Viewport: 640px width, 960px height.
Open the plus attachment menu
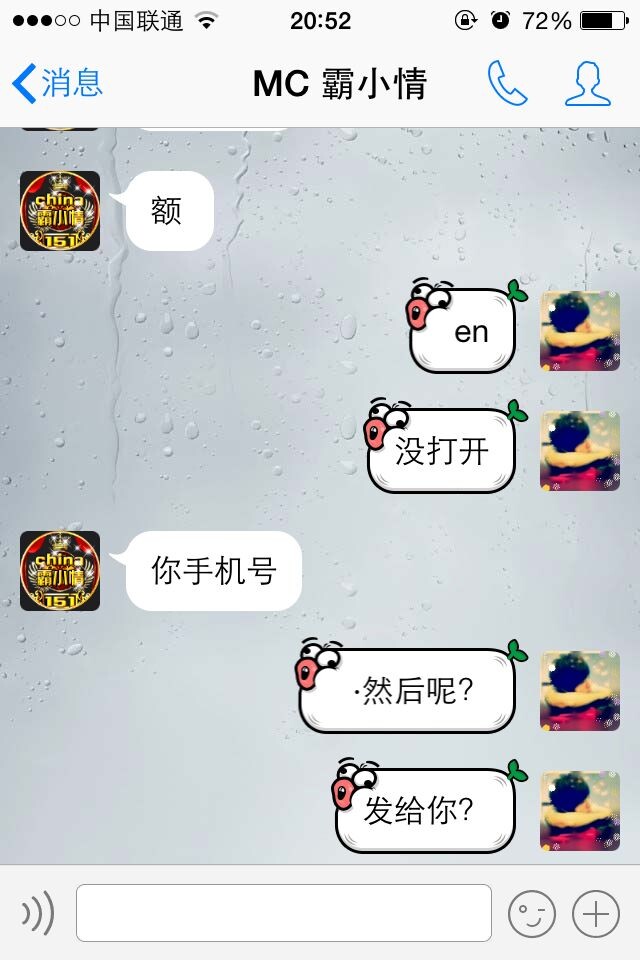595,913
